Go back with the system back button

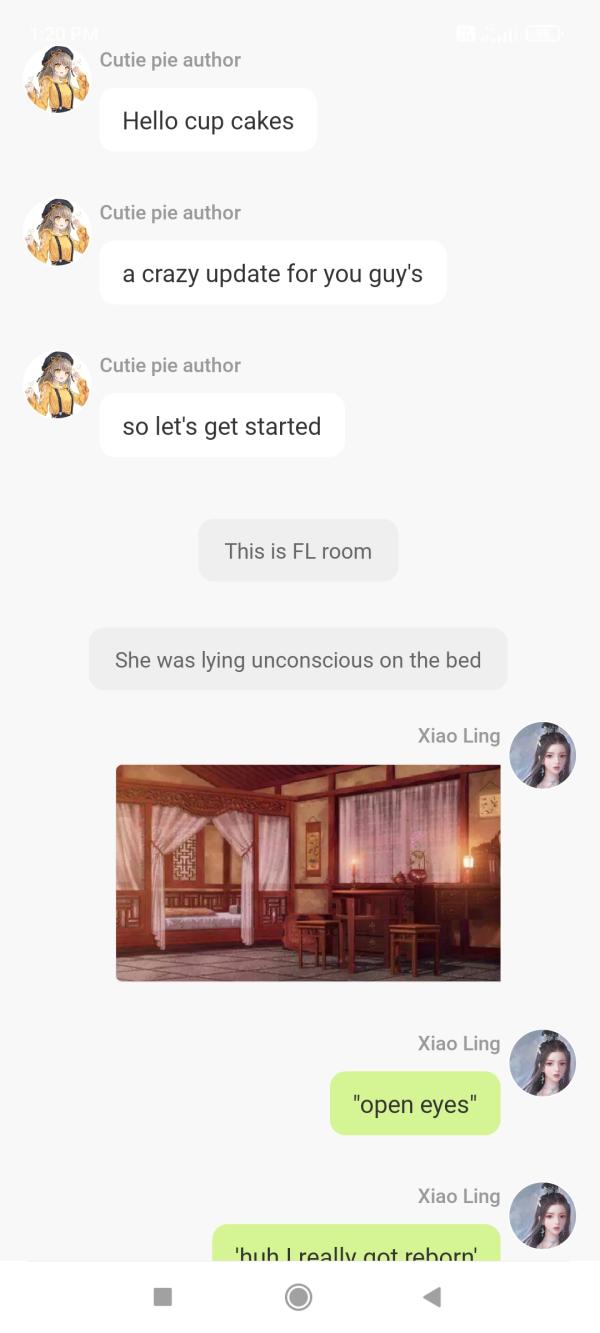coord(432,1297)
